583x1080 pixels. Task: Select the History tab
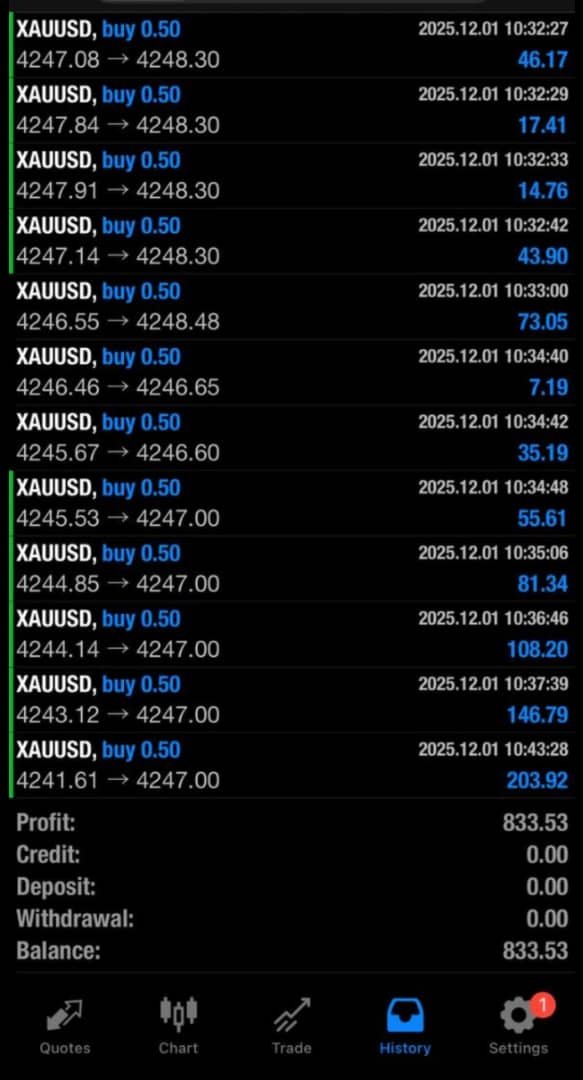(405, 1026)
